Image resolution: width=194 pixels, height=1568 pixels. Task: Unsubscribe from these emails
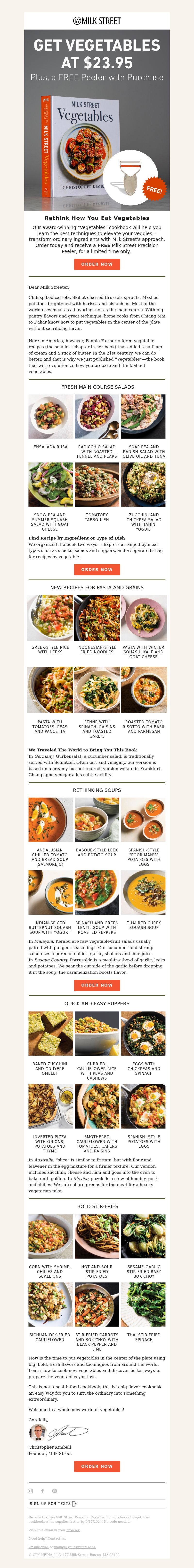tap(38, 1547)
